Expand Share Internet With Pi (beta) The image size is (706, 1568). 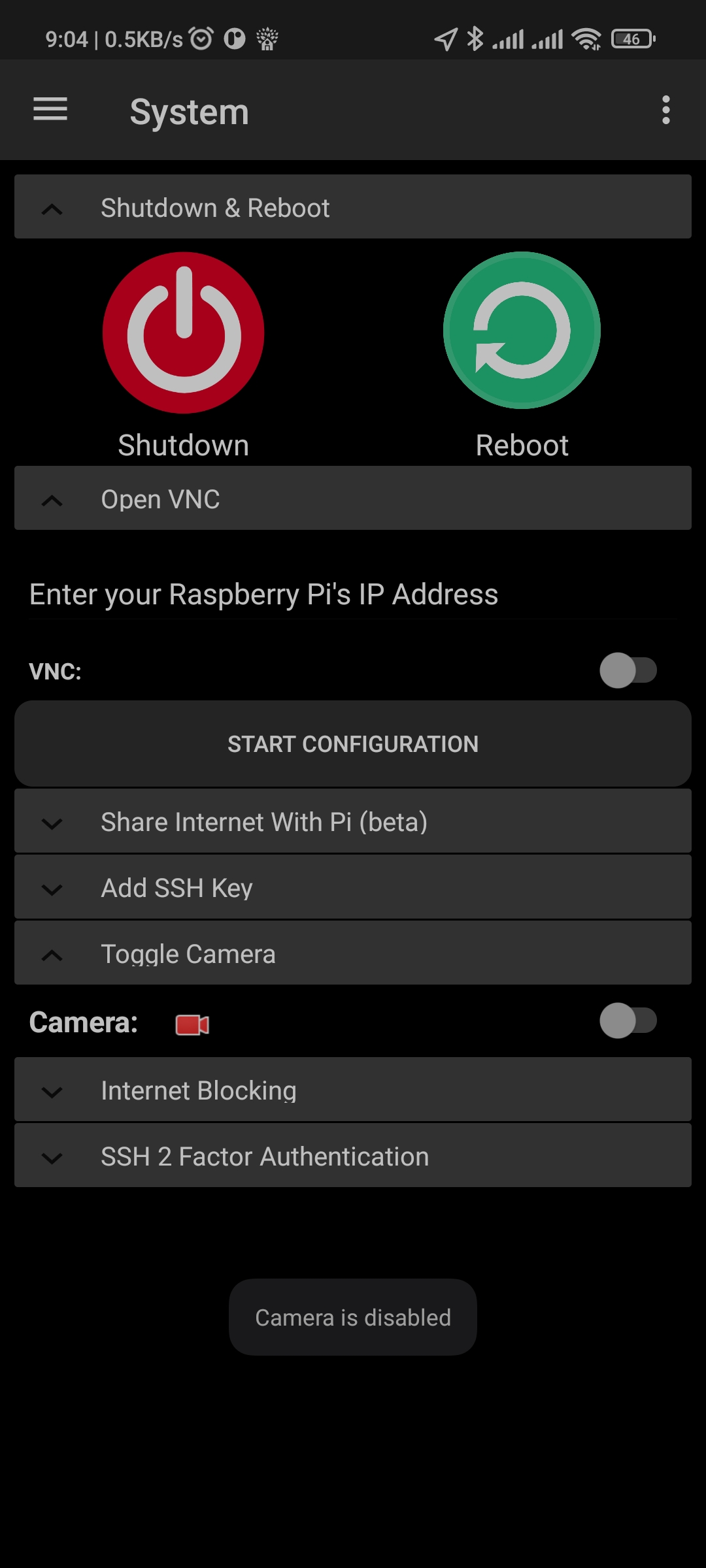353,822
